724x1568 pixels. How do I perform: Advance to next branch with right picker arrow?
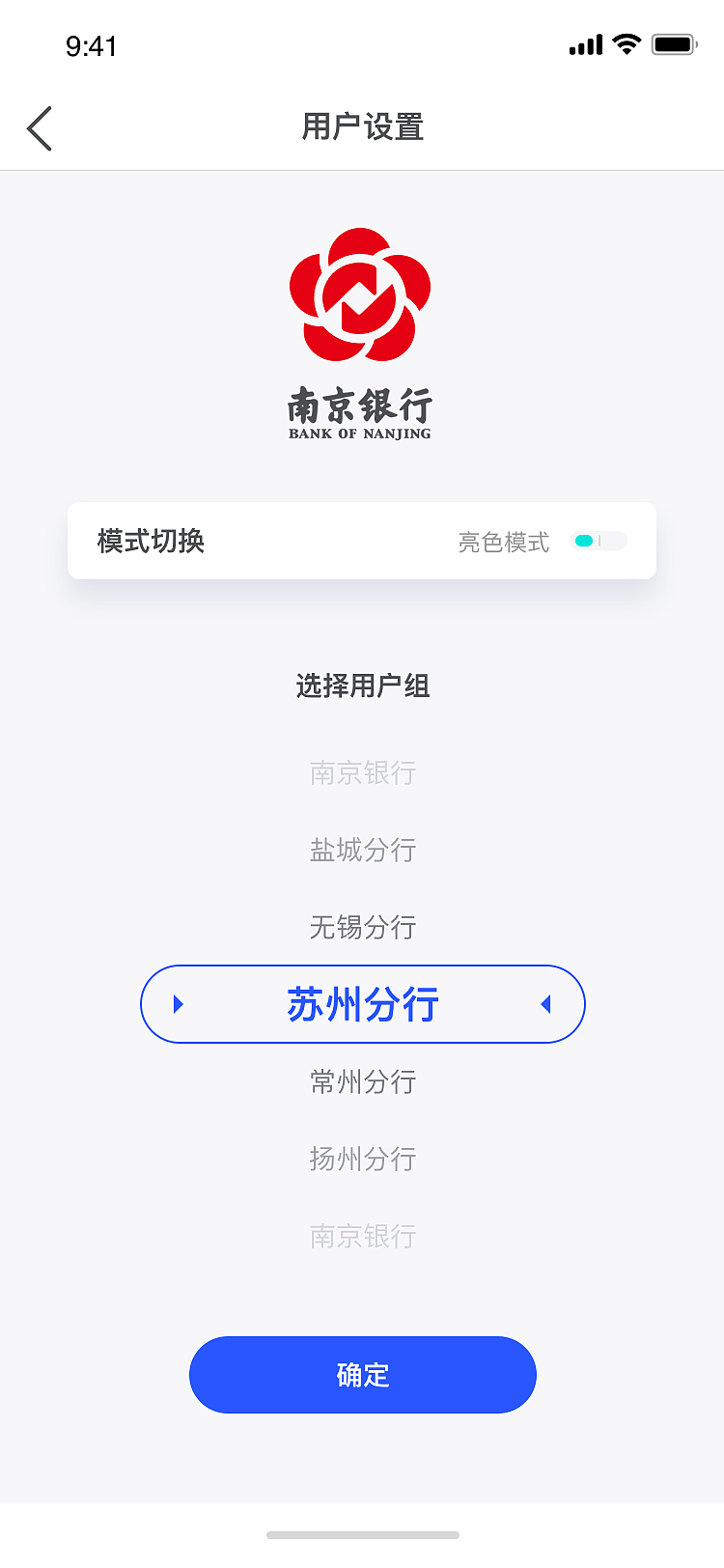click(547, 1004)
